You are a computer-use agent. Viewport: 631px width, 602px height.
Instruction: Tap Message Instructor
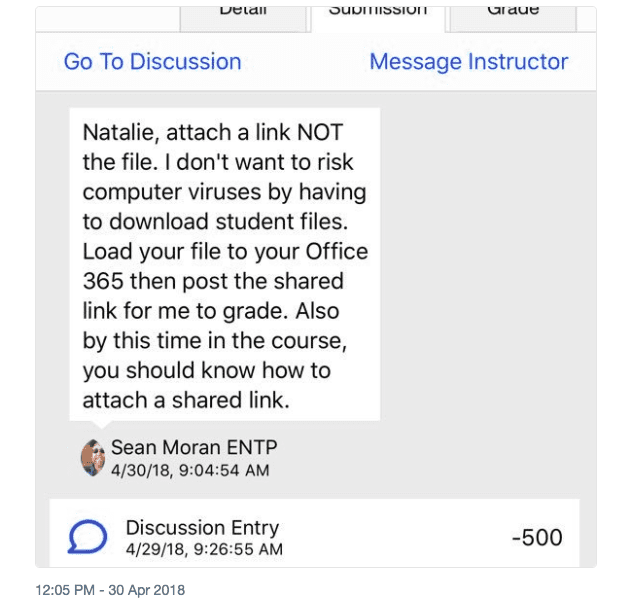(468, 62)
